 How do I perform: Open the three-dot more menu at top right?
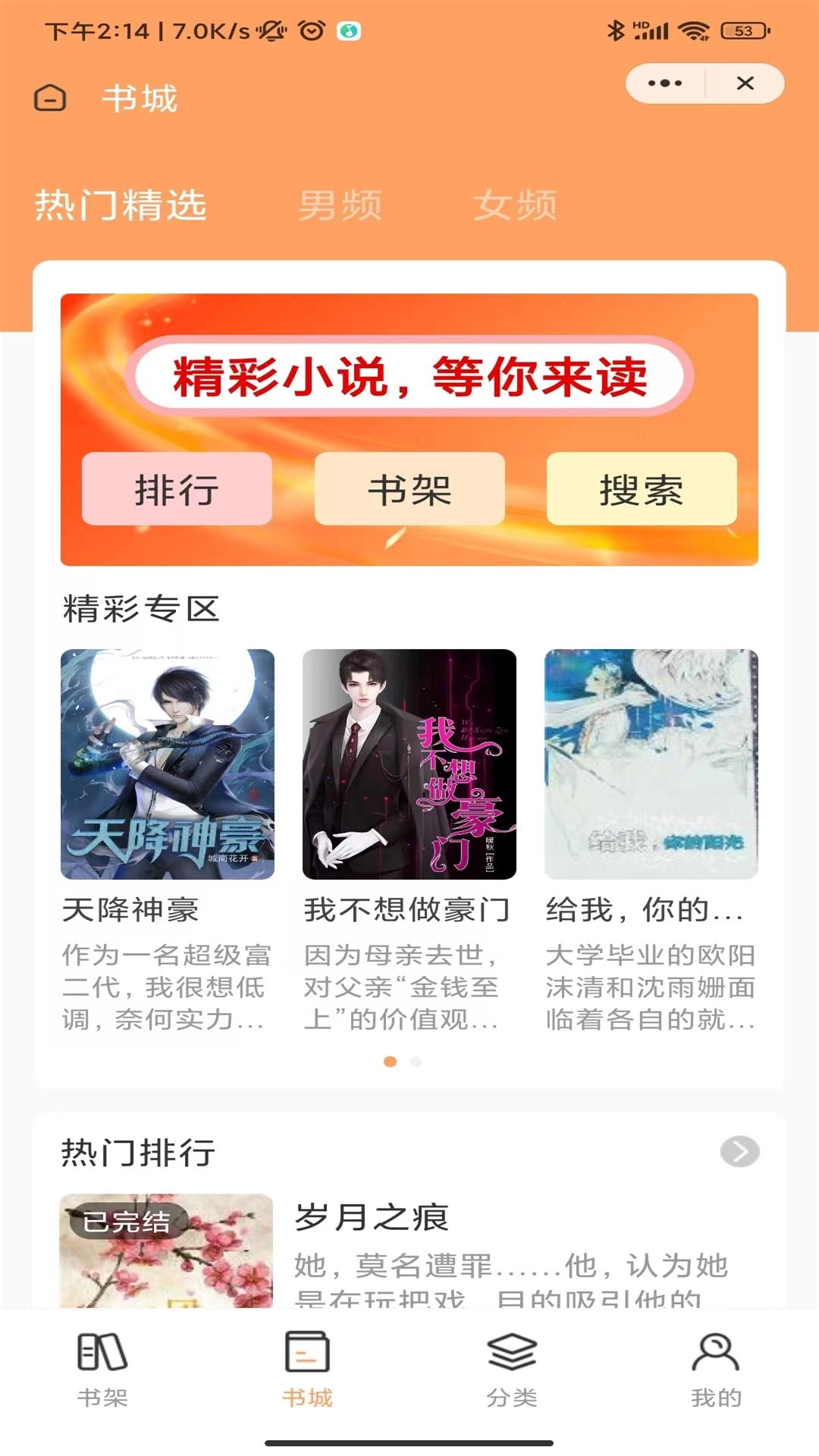coord(664,83)
